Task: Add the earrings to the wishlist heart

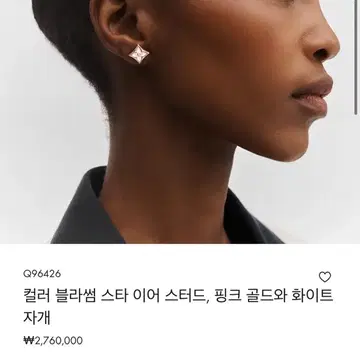Action: pos(325,277)
